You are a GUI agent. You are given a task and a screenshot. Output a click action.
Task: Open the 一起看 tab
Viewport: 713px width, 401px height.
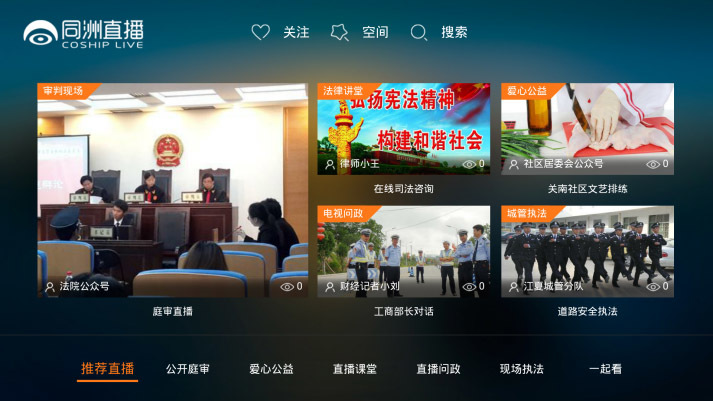605,369
